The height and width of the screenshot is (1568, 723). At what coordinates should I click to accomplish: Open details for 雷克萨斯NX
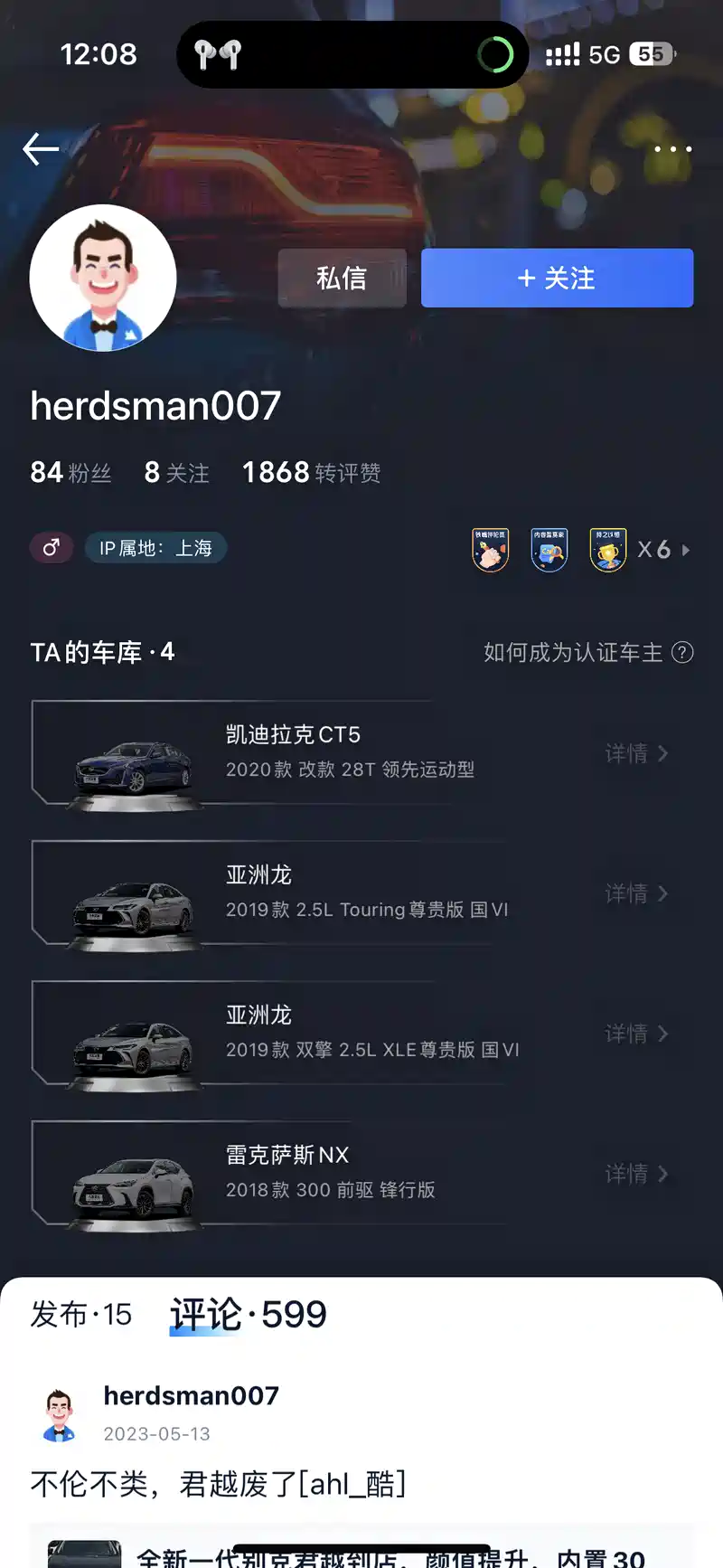tap(635, 1174)
